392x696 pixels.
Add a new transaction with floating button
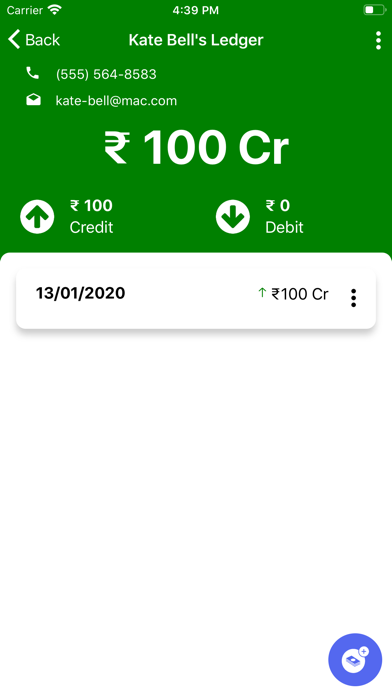[x=355, y=660]
